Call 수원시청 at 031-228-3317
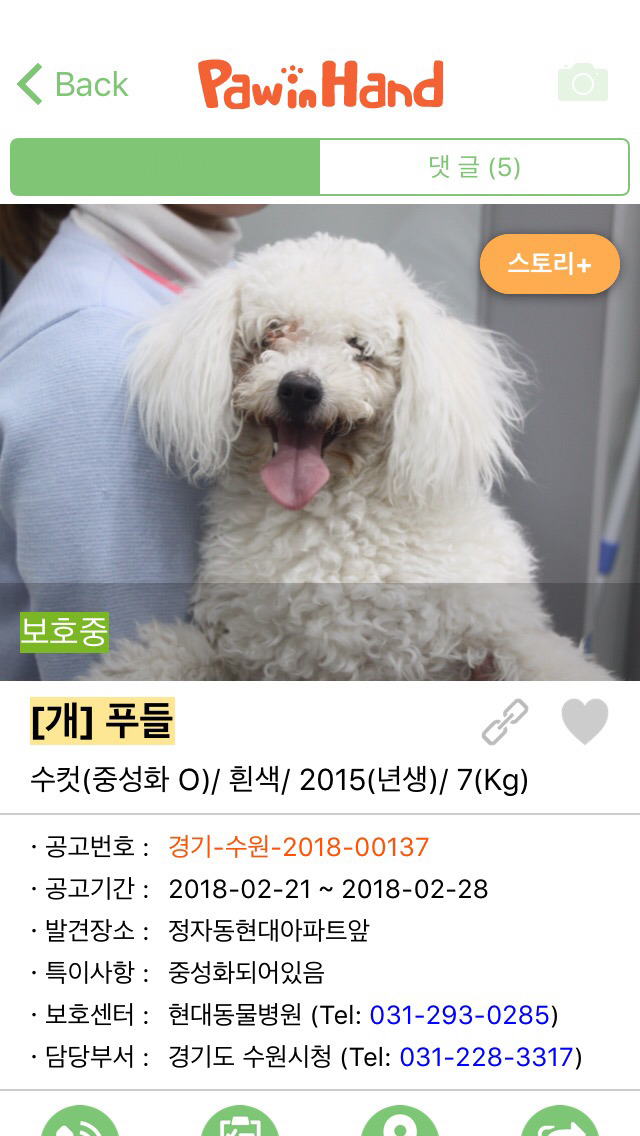 coord(487,1057)
